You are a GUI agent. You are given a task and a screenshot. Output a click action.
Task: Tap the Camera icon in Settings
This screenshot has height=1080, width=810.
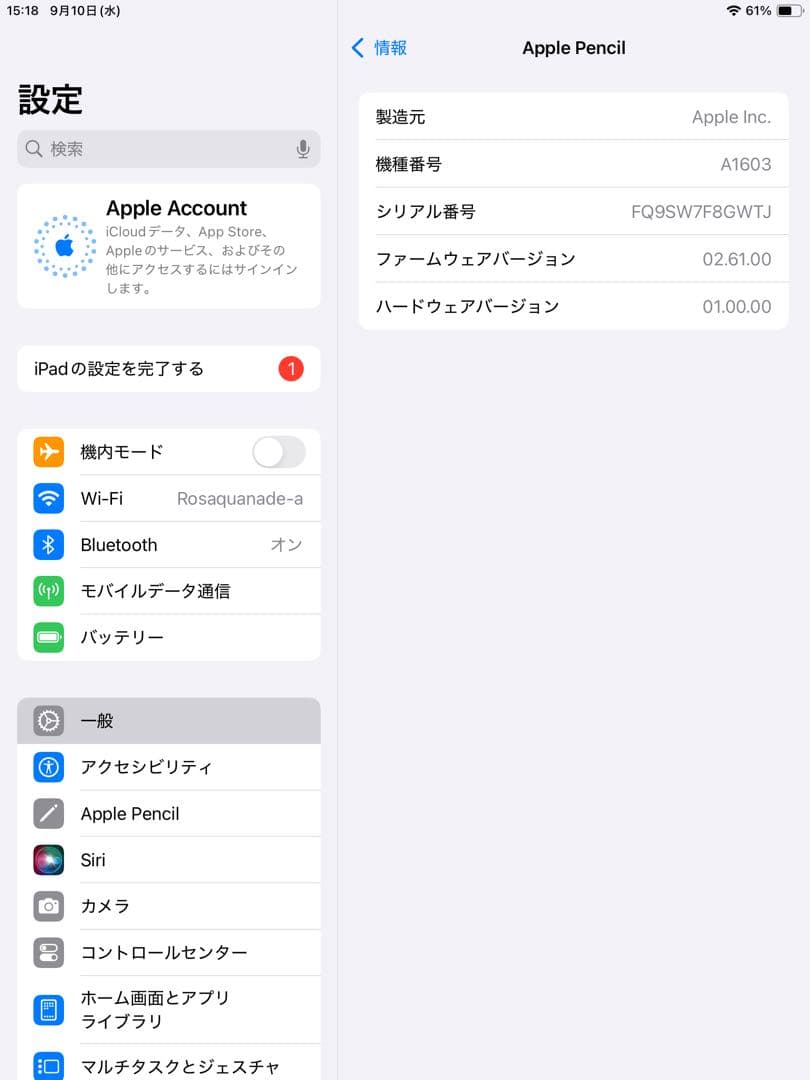(47, 906)
